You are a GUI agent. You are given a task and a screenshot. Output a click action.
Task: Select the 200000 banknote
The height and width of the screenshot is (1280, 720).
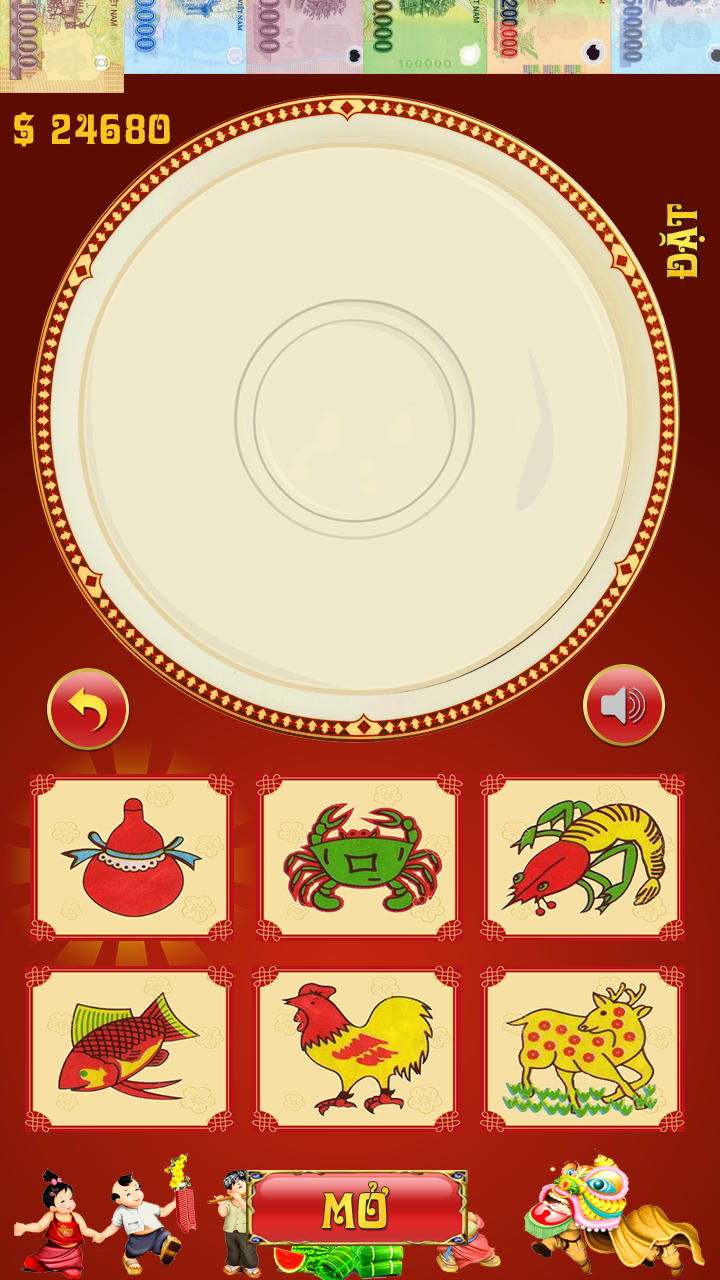click(548, 36)
